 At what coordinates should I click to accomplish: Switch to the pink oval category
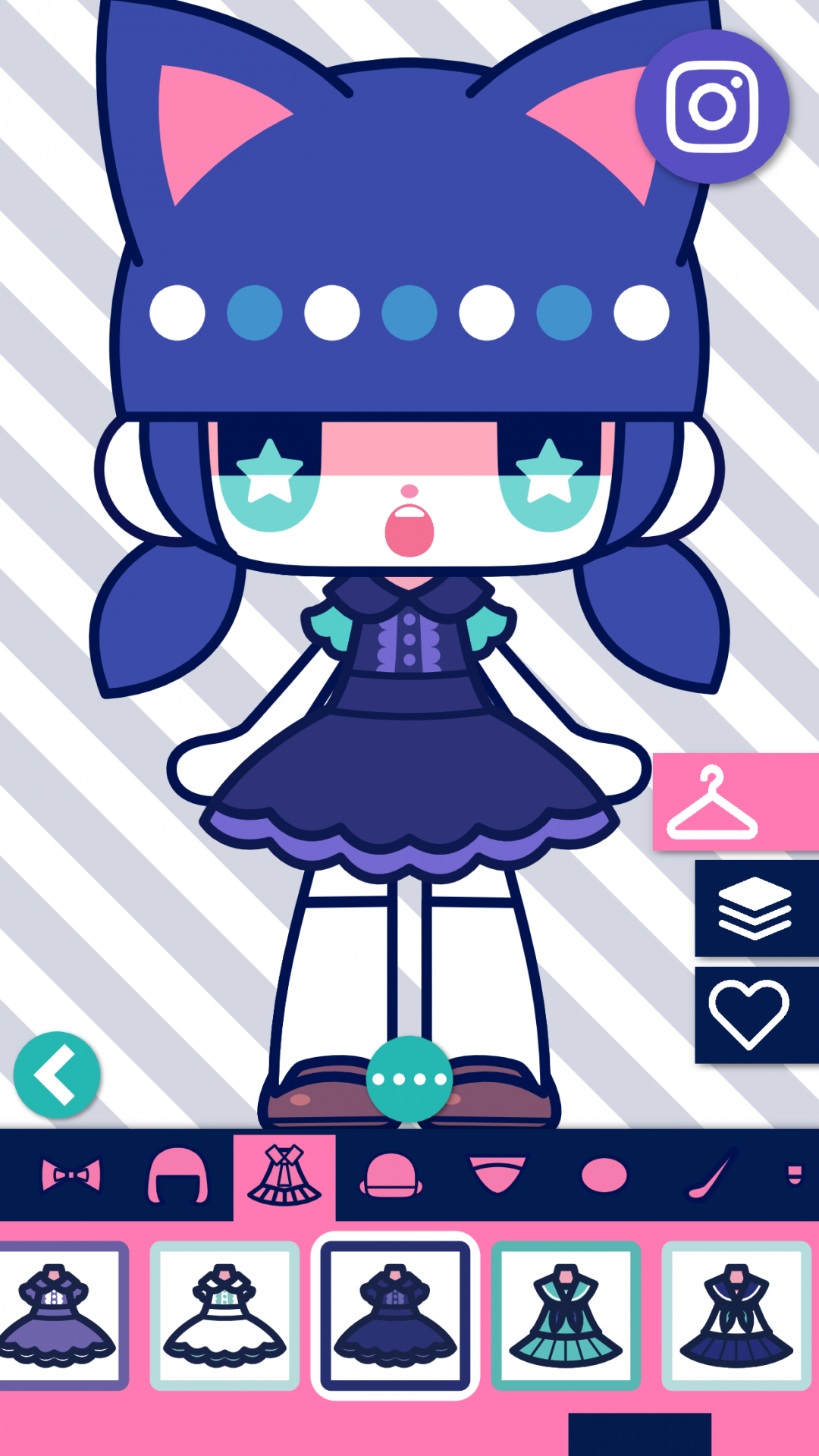(604, 1175)
